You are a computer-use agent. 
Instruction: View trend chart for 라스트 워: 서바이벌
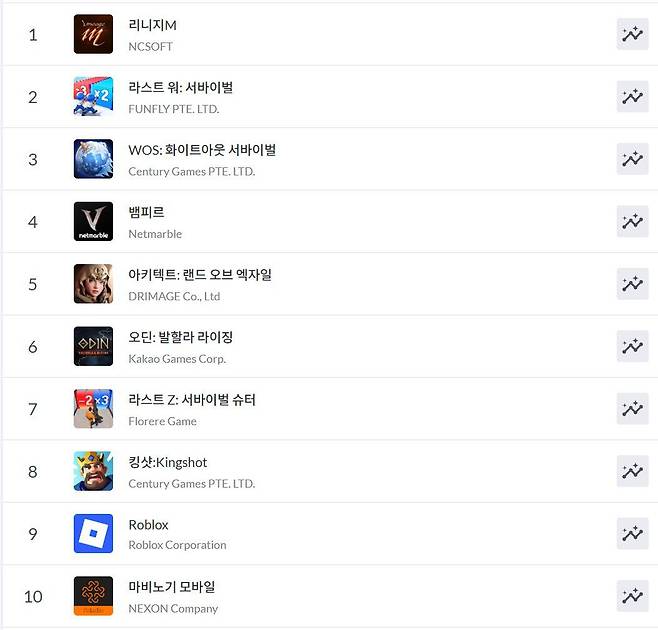point(632,96)
